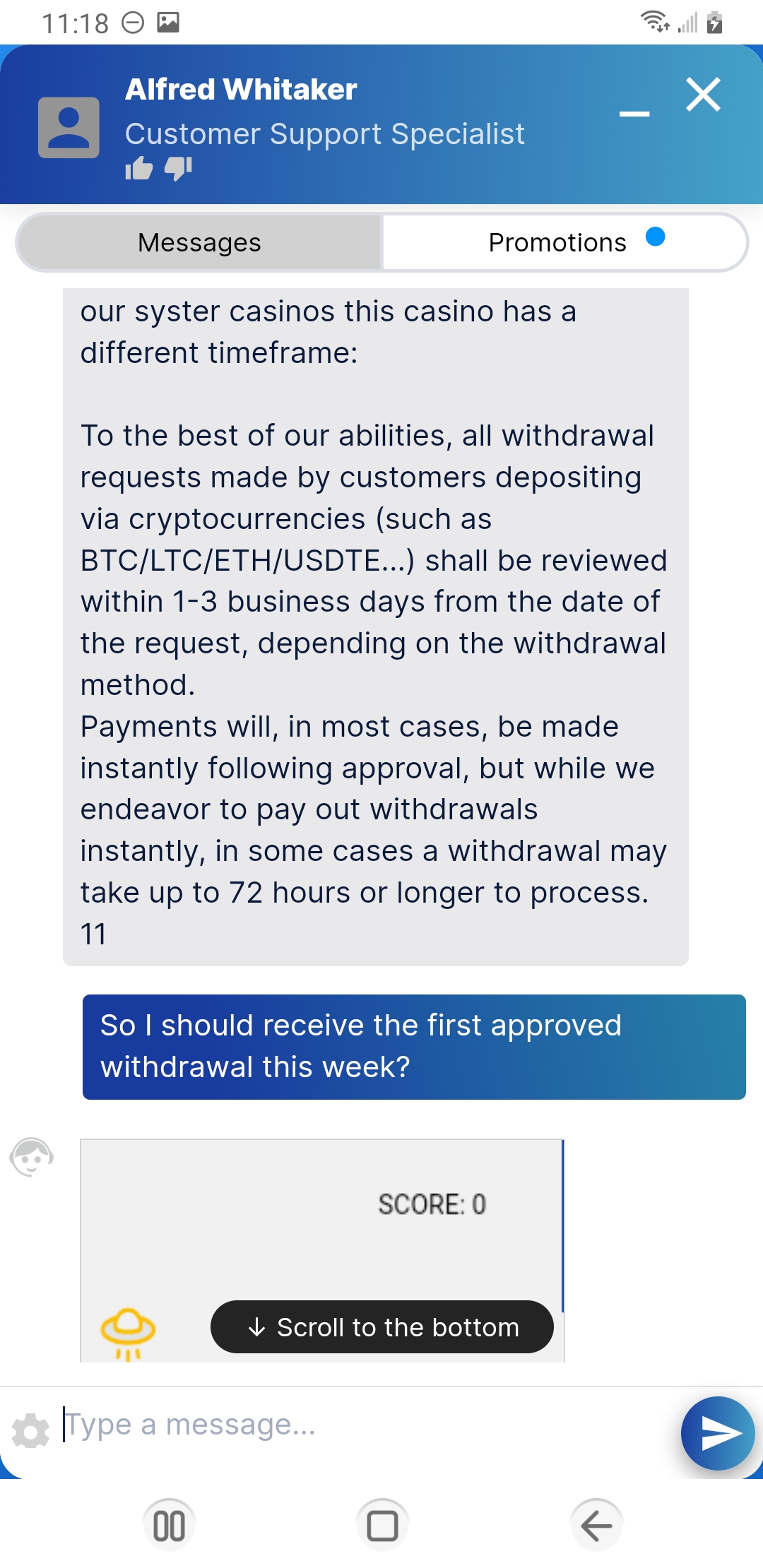Rate the agent with thumbs down

pyautogui.click(x=178, y=169)
